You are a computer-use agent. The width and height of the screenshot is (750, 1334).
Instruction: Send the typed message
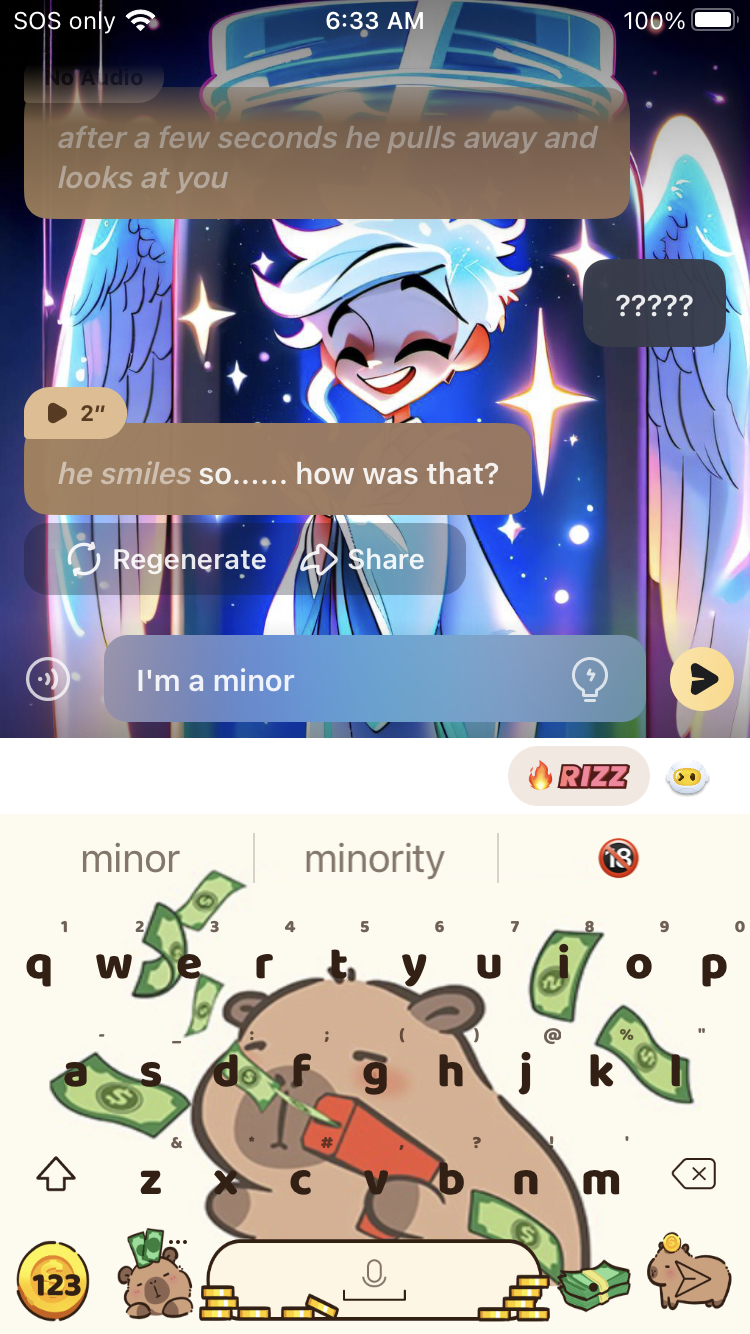pyautogui.click(x=701, y=680)
